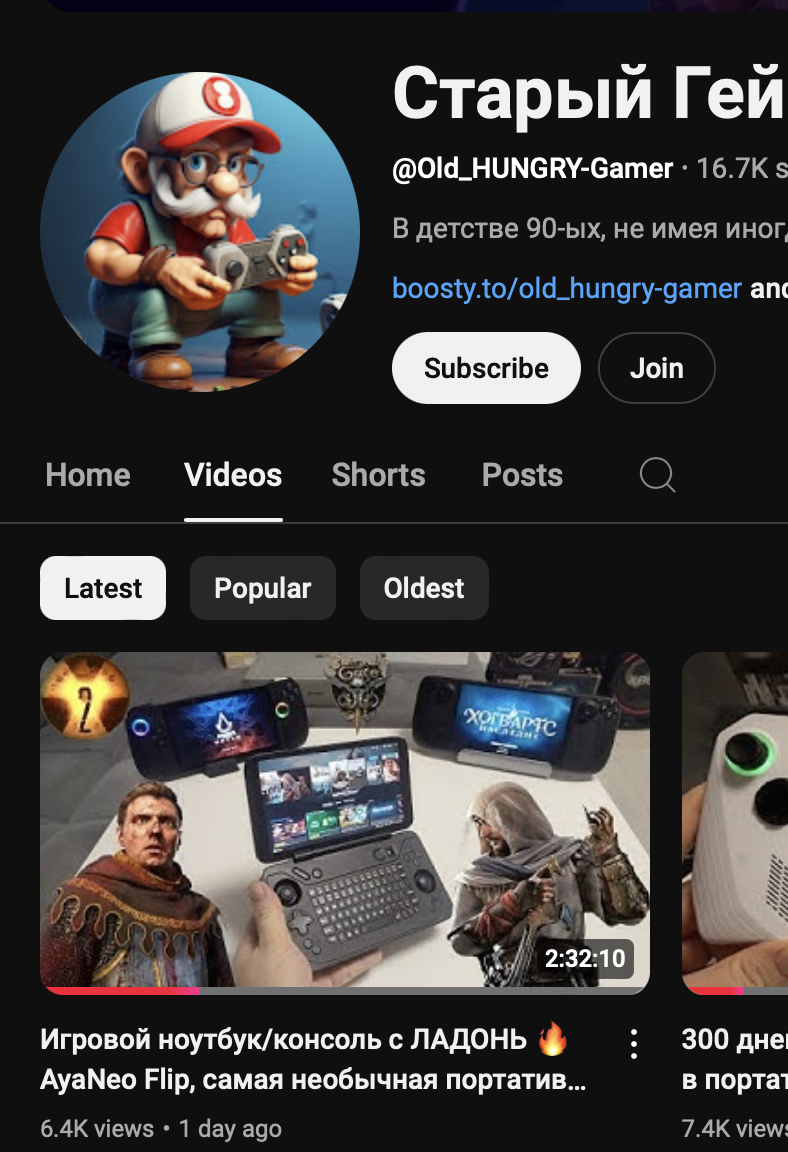This screenshot has width=788, height=1152.
Task: Open the video with 7.4K views
Action: 735,820
